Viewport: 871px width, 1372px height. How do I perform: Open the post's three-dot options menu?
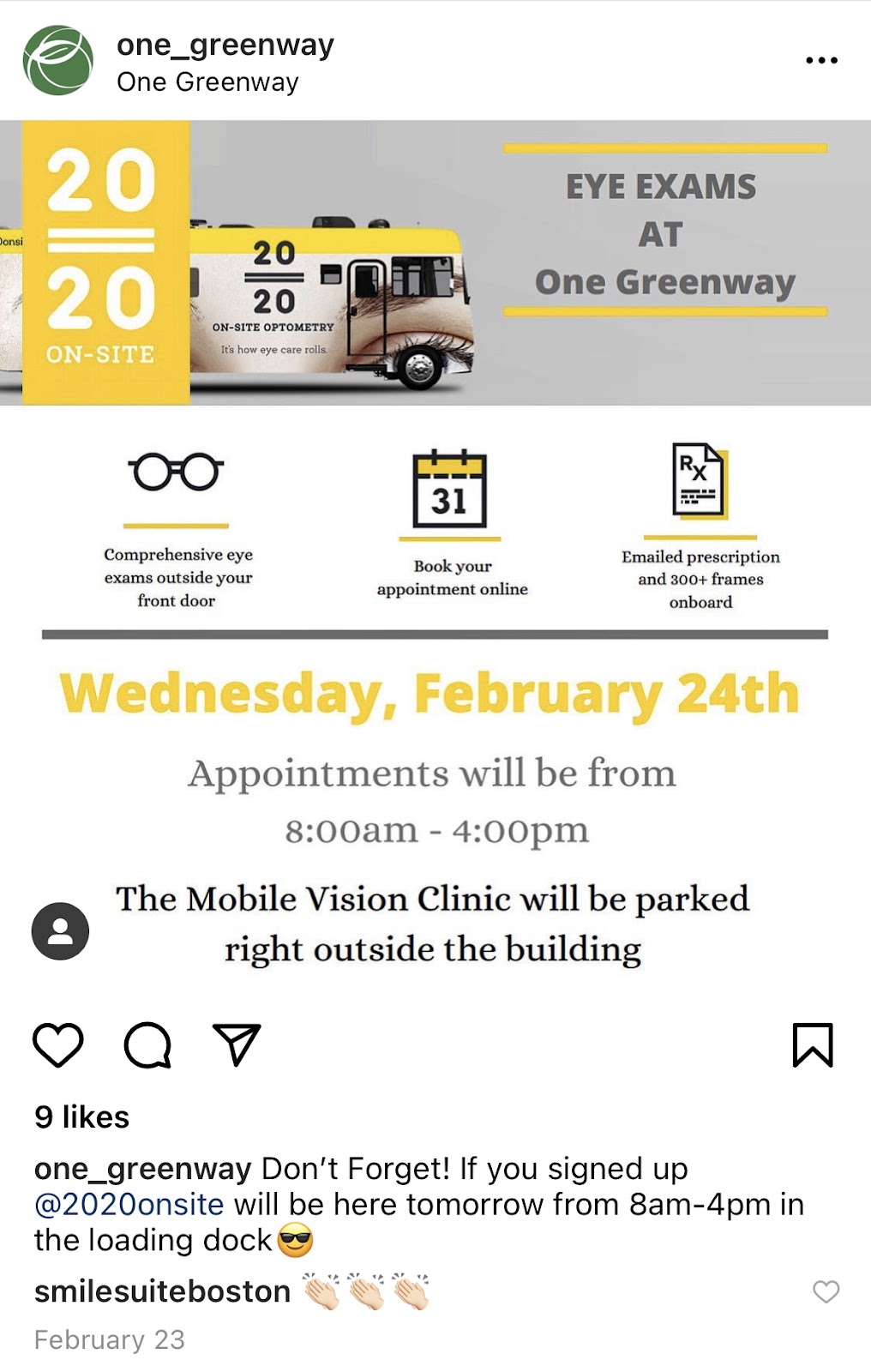pos(820,60)
